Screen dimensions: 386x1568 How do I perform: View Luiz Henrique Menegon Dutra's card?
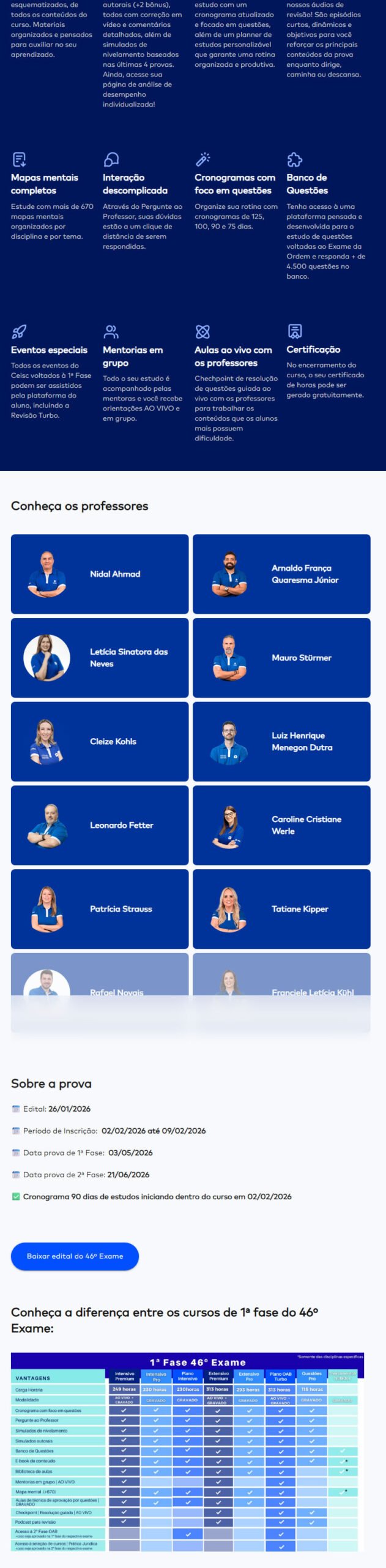coord(281,741)
